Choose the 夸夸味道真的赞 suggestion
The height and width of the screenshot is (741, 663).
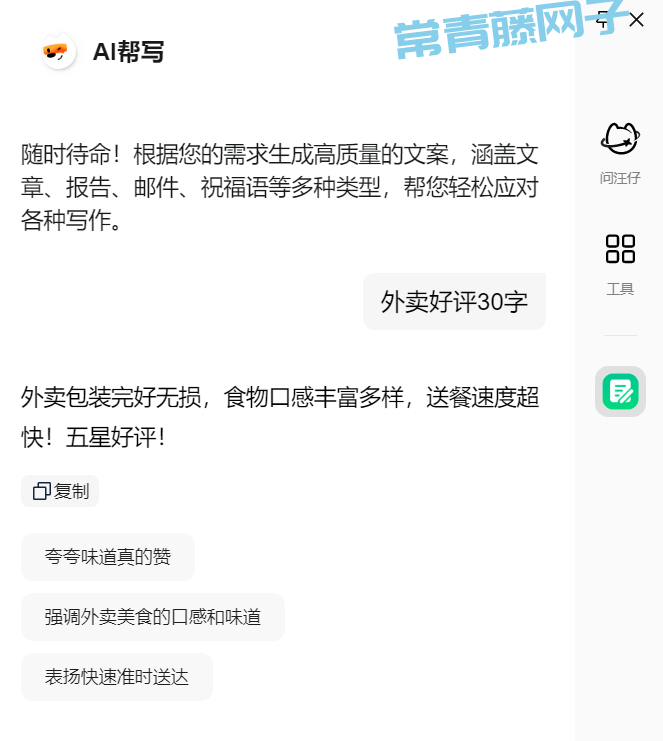pos(108,557)
